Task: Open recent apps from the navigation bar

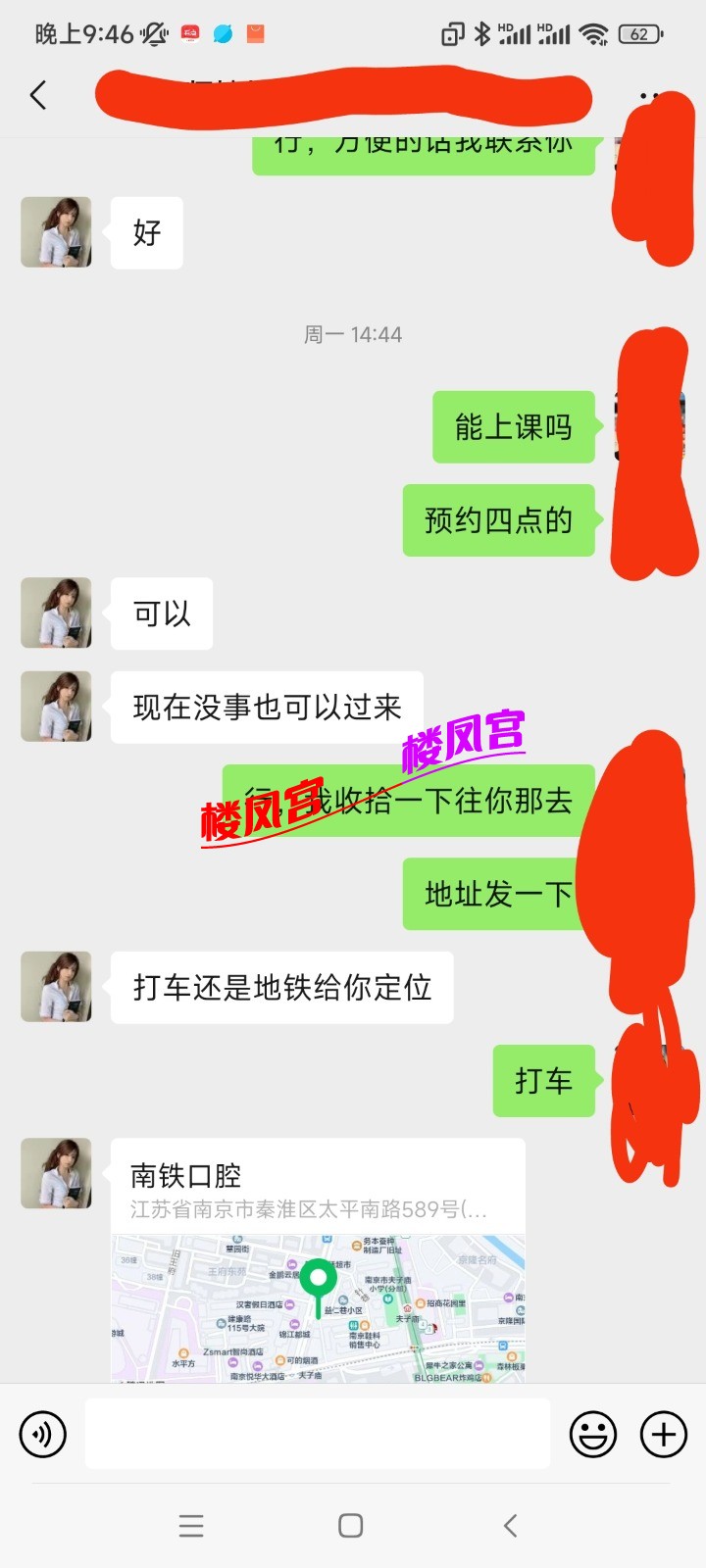Action: point(191,1526)
